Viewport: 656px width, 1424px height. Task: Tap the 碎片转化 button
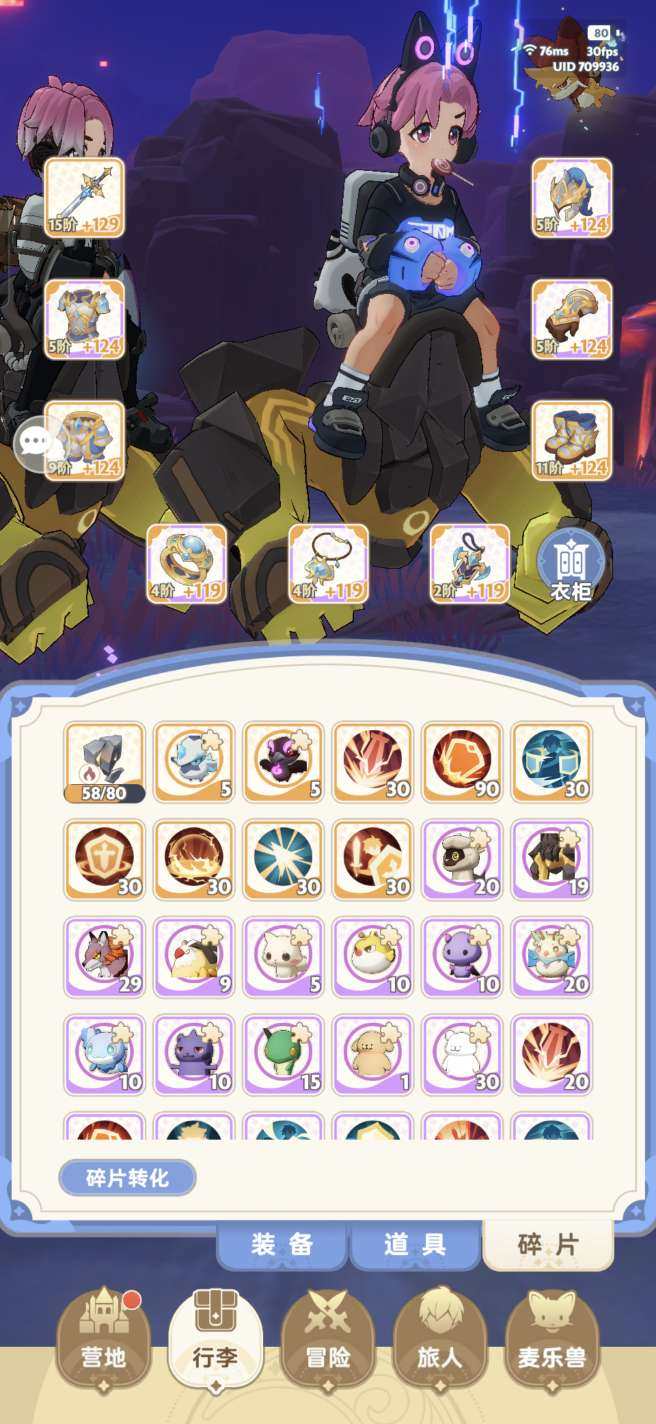(x=127, y=1178)
